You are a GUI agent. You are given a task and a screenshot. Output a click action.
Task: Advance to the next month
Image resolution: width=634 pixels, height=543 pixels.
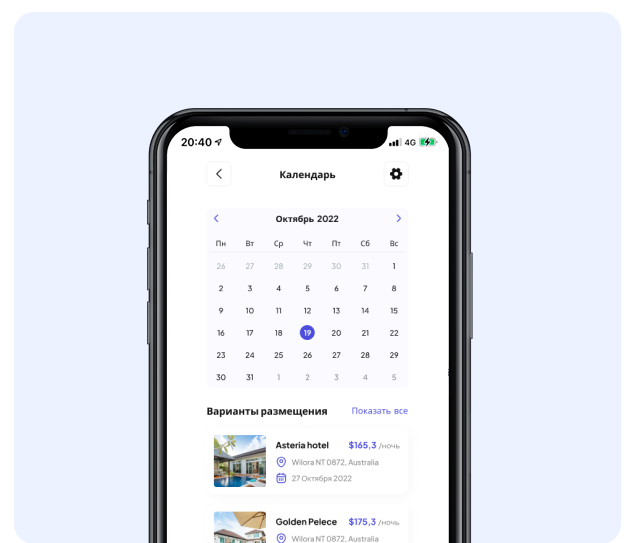click(399, 218)
